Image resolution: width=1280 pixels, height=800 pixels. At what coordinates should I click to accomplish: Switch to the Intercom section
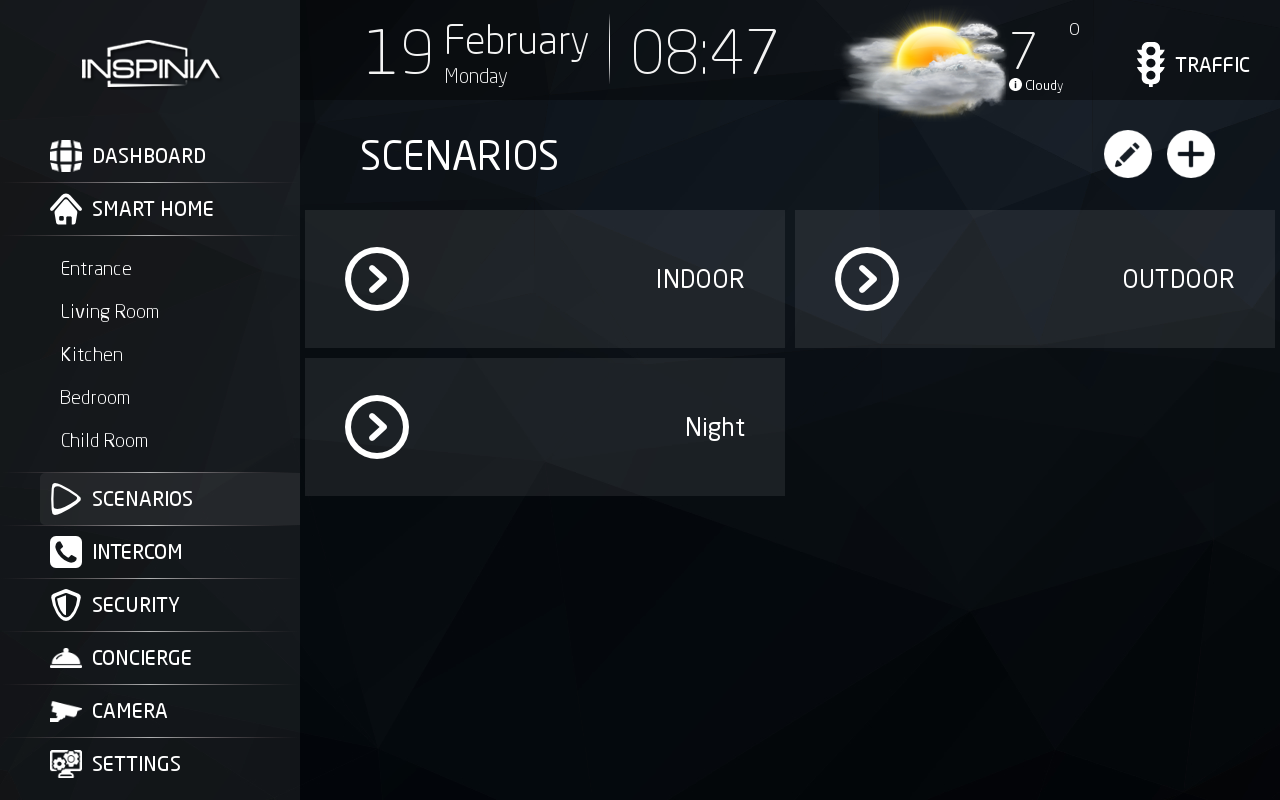[117, 552]
